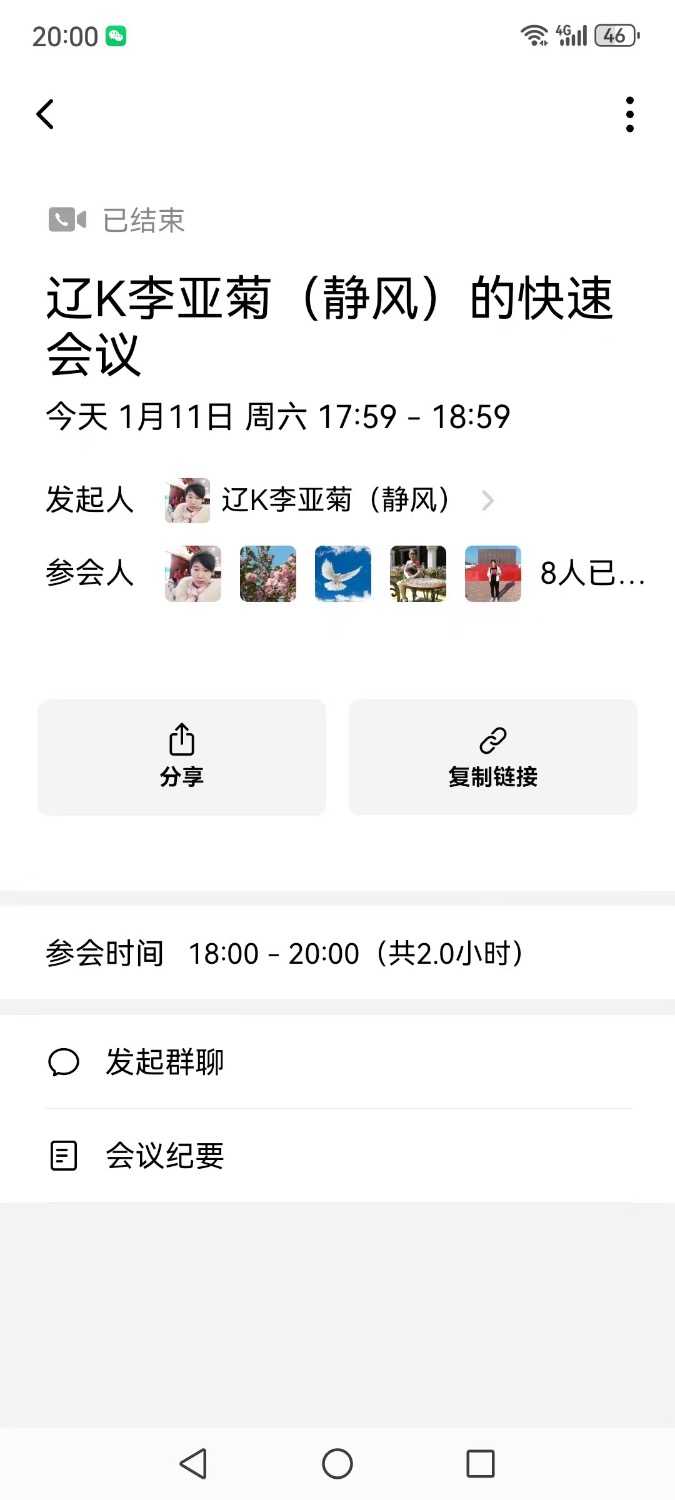This screenshot has height=1500, width=675.
Task: Open 会议纪要 meeting minutes
Action: (x=164, y=1156)
